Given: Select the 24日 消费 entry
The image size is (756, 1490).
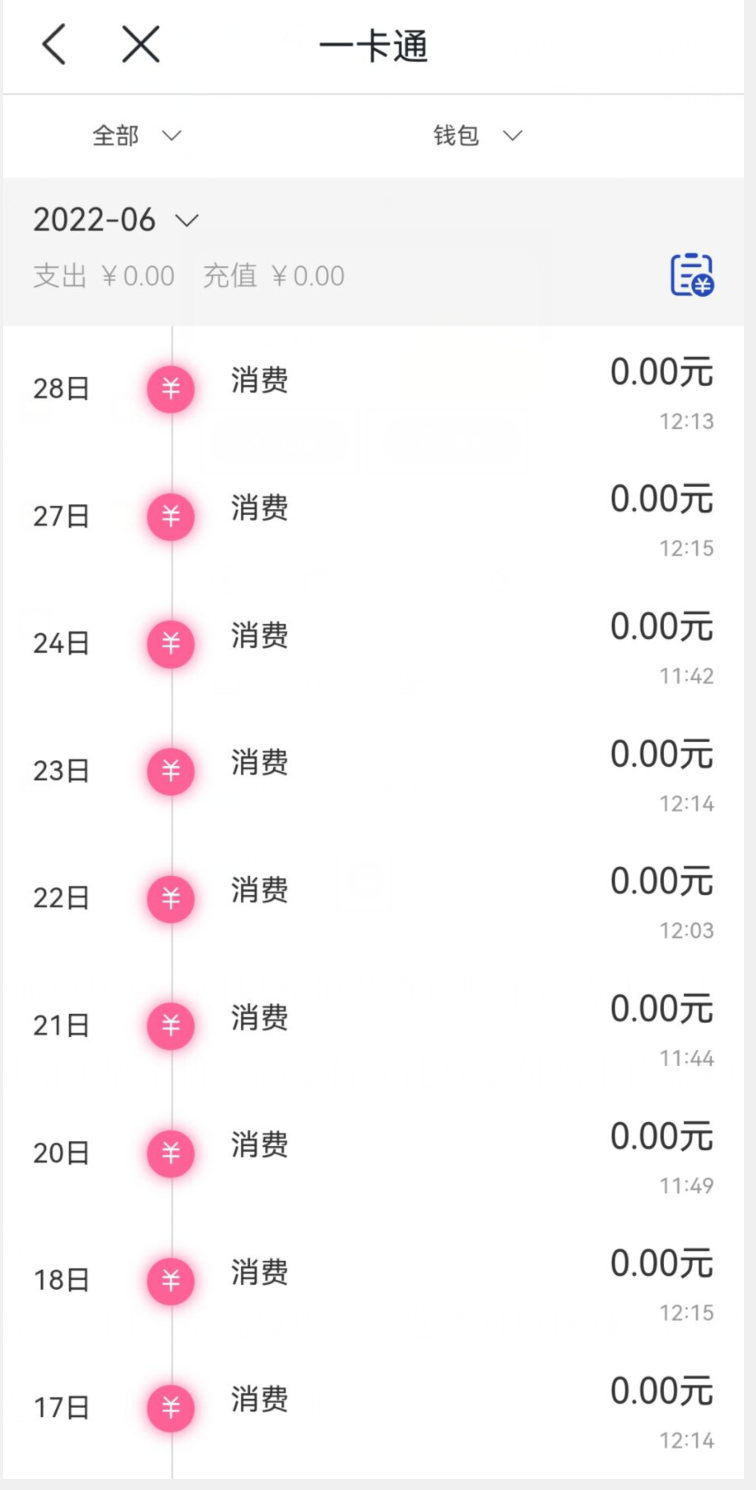Looking at the screenshot, I should (x=260, y=636).
